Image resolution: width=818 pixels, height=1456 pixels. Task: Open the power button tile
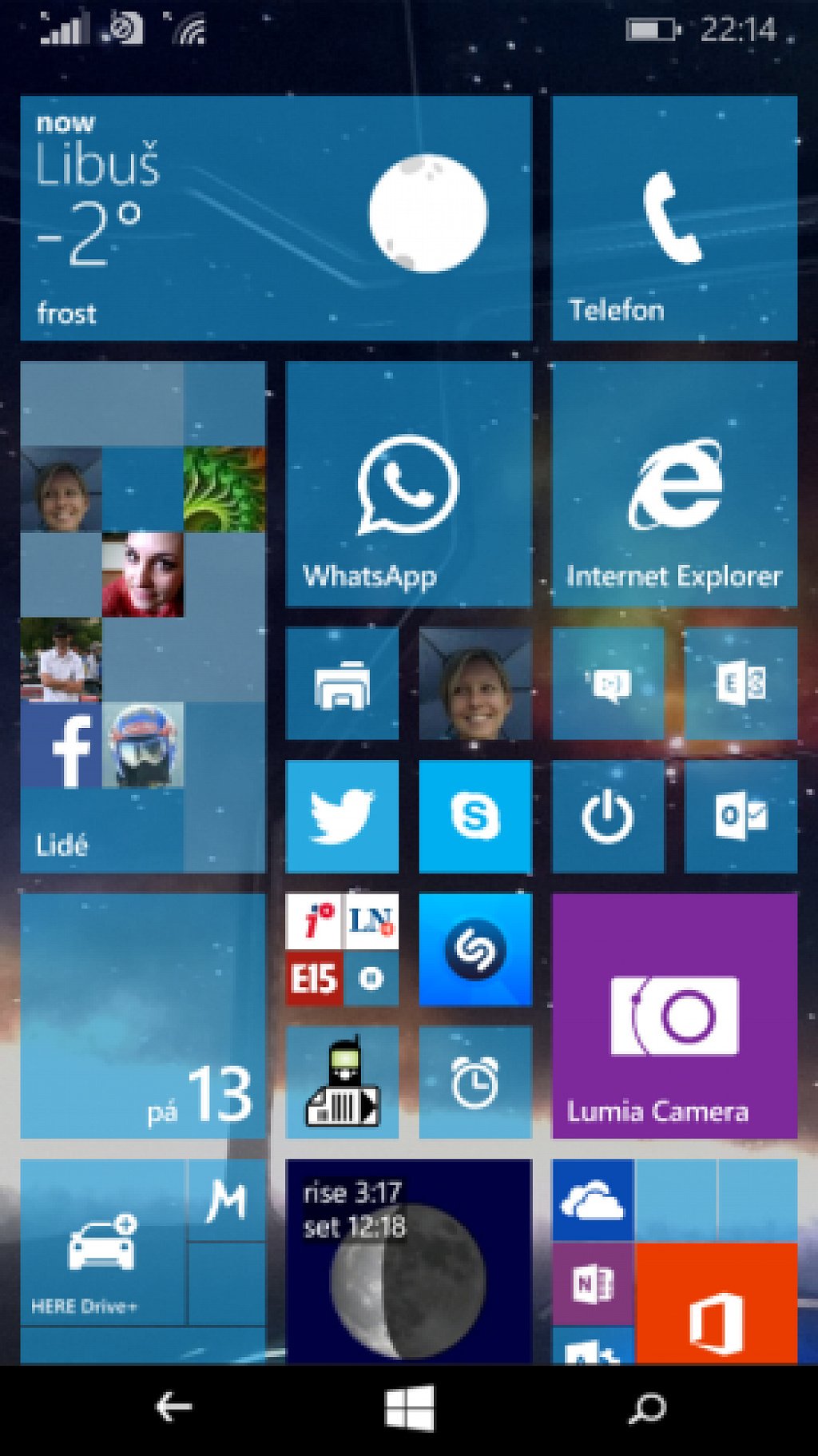click(x=608, y=816)
